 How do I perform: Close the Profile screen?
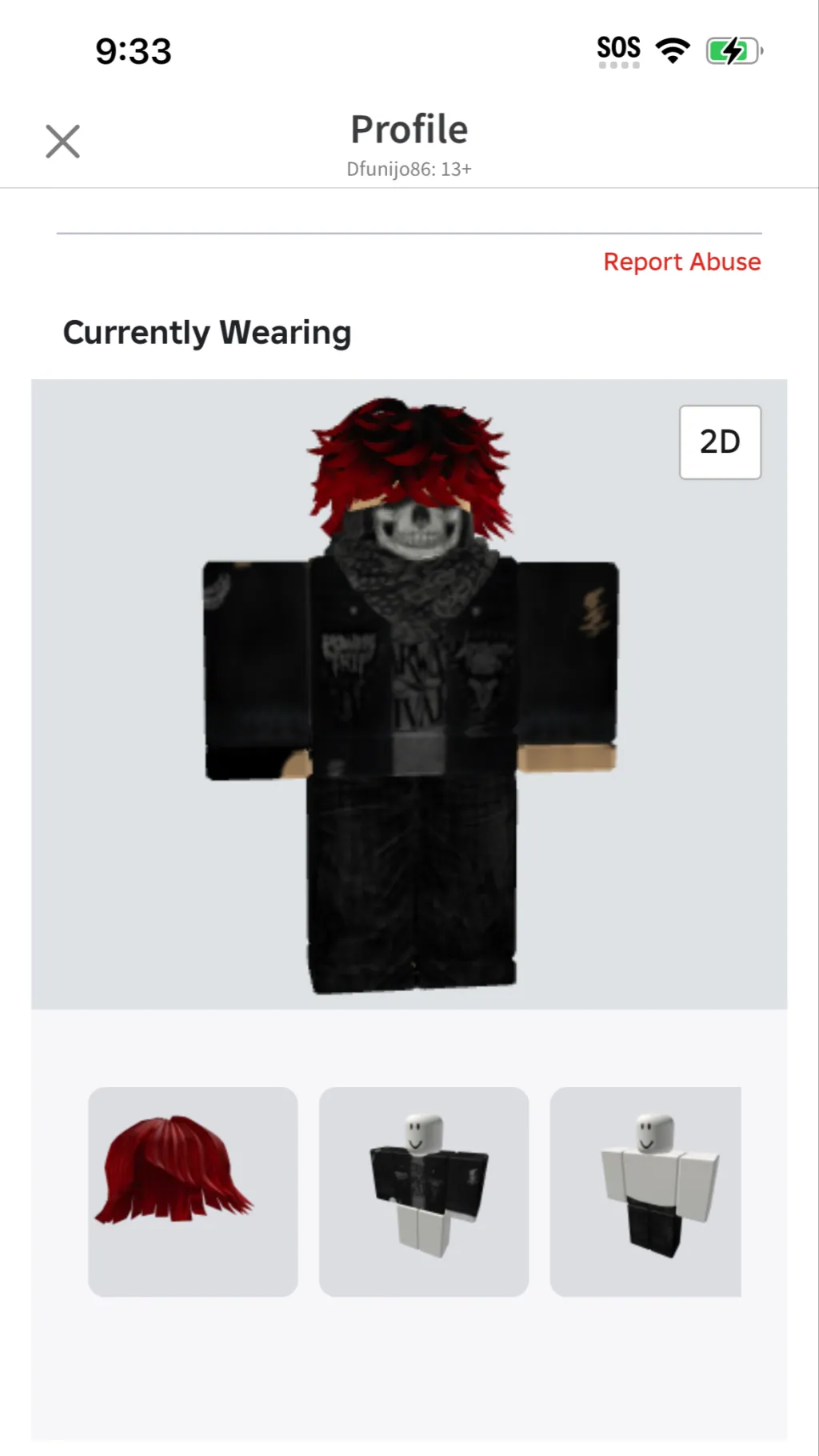tap(62, 142)
